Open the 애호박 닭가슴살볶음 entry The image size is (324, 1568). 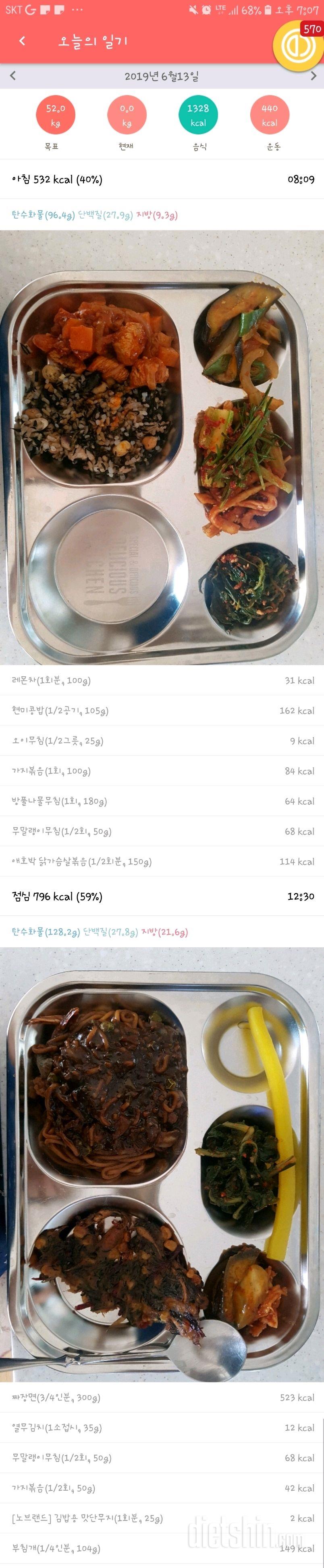coord(162,861)
